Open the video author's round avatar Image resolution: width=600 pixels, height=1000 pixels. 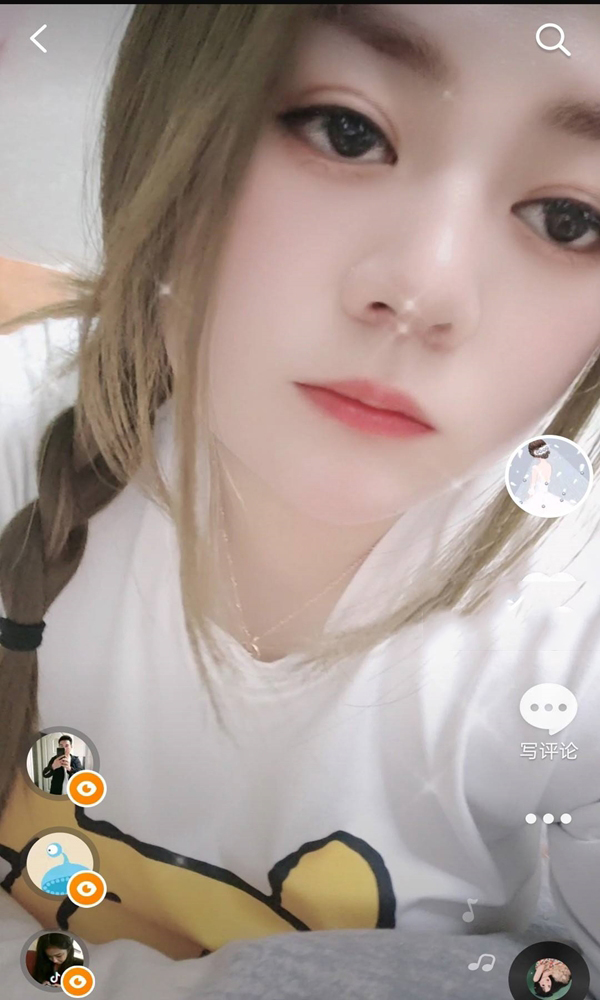pyautogui.click(x=548, y=476)
